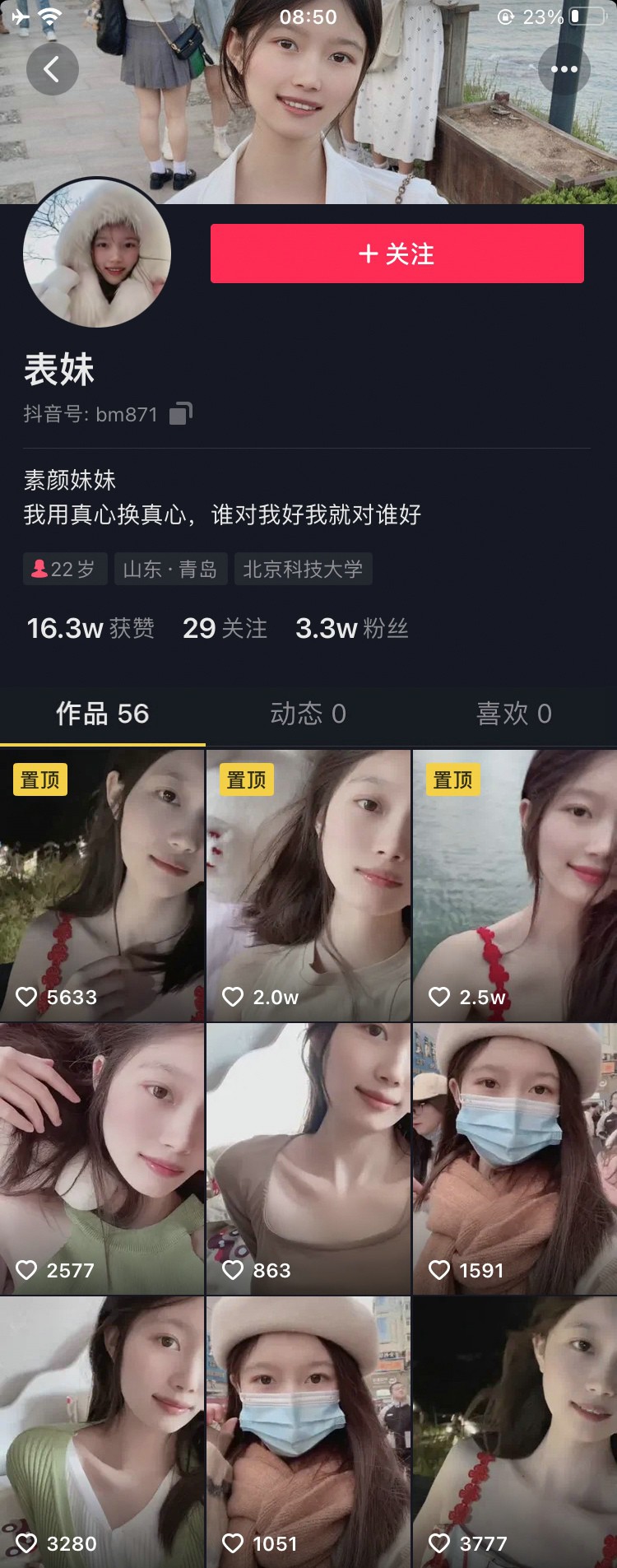
Task: Watch the video with 1051 likes
Action: coord(308,1431)
